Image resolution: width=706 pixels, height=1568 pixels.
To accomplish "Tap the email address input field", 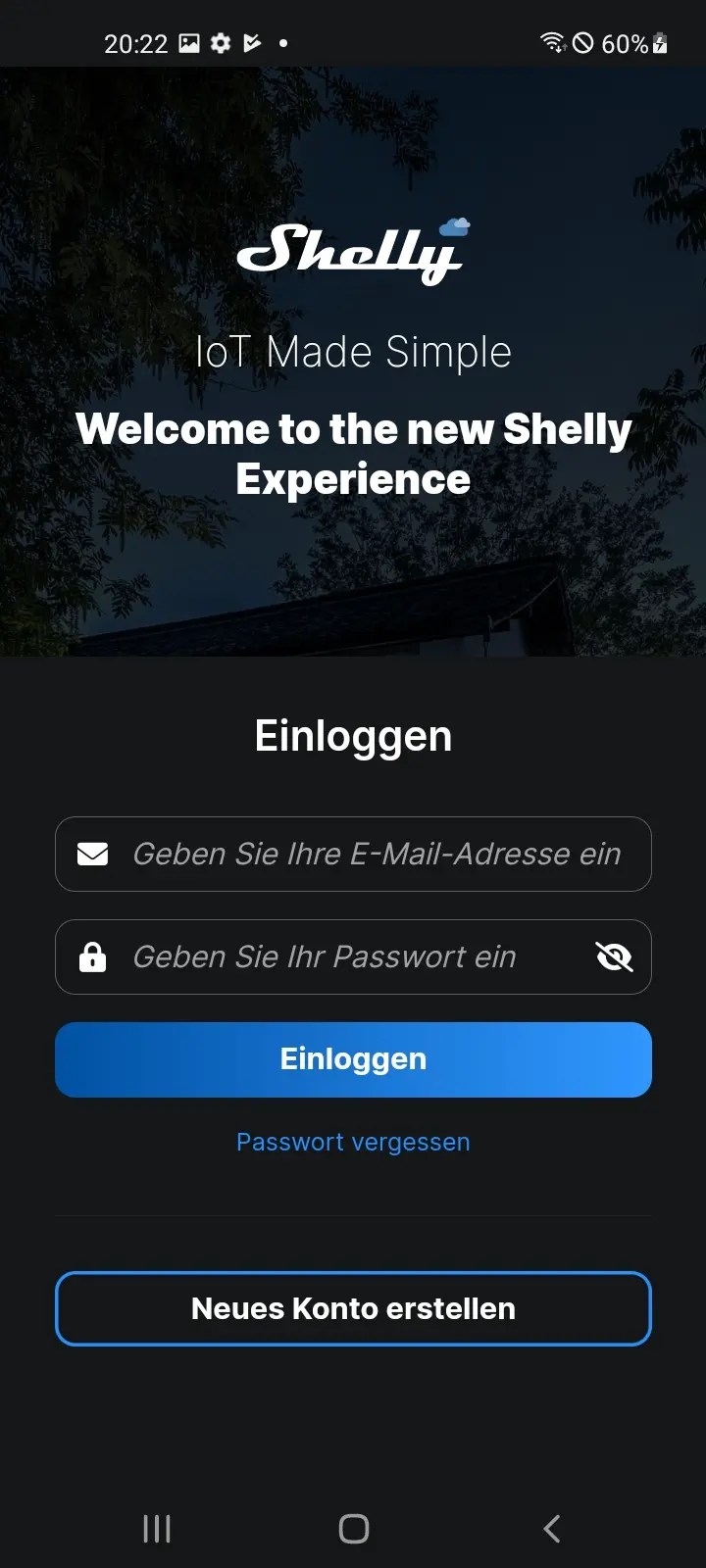I will 377,854.
